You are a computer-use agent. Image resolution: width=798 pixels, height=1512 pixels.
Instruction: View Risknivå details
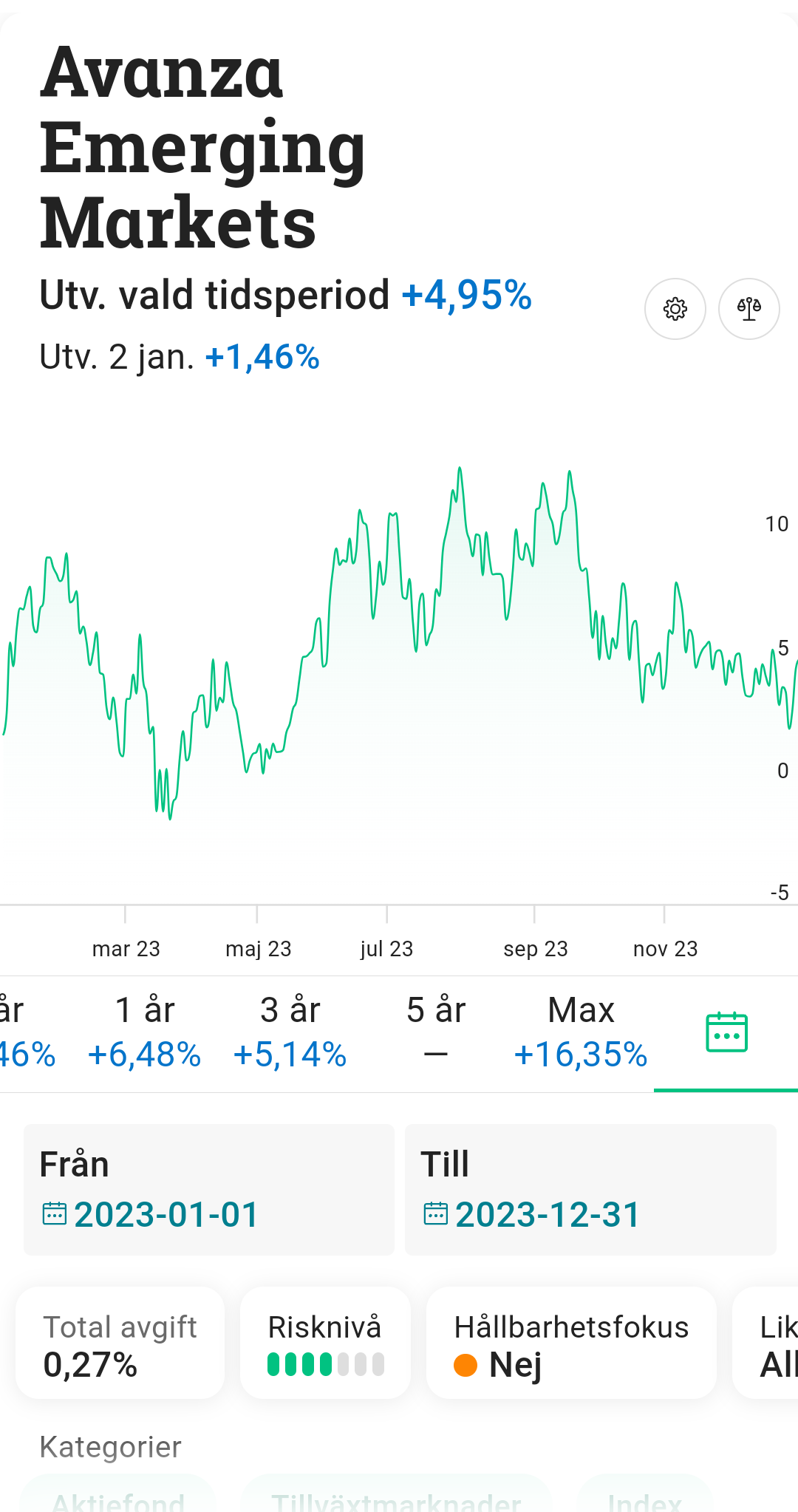click(x=325, y=1344)
